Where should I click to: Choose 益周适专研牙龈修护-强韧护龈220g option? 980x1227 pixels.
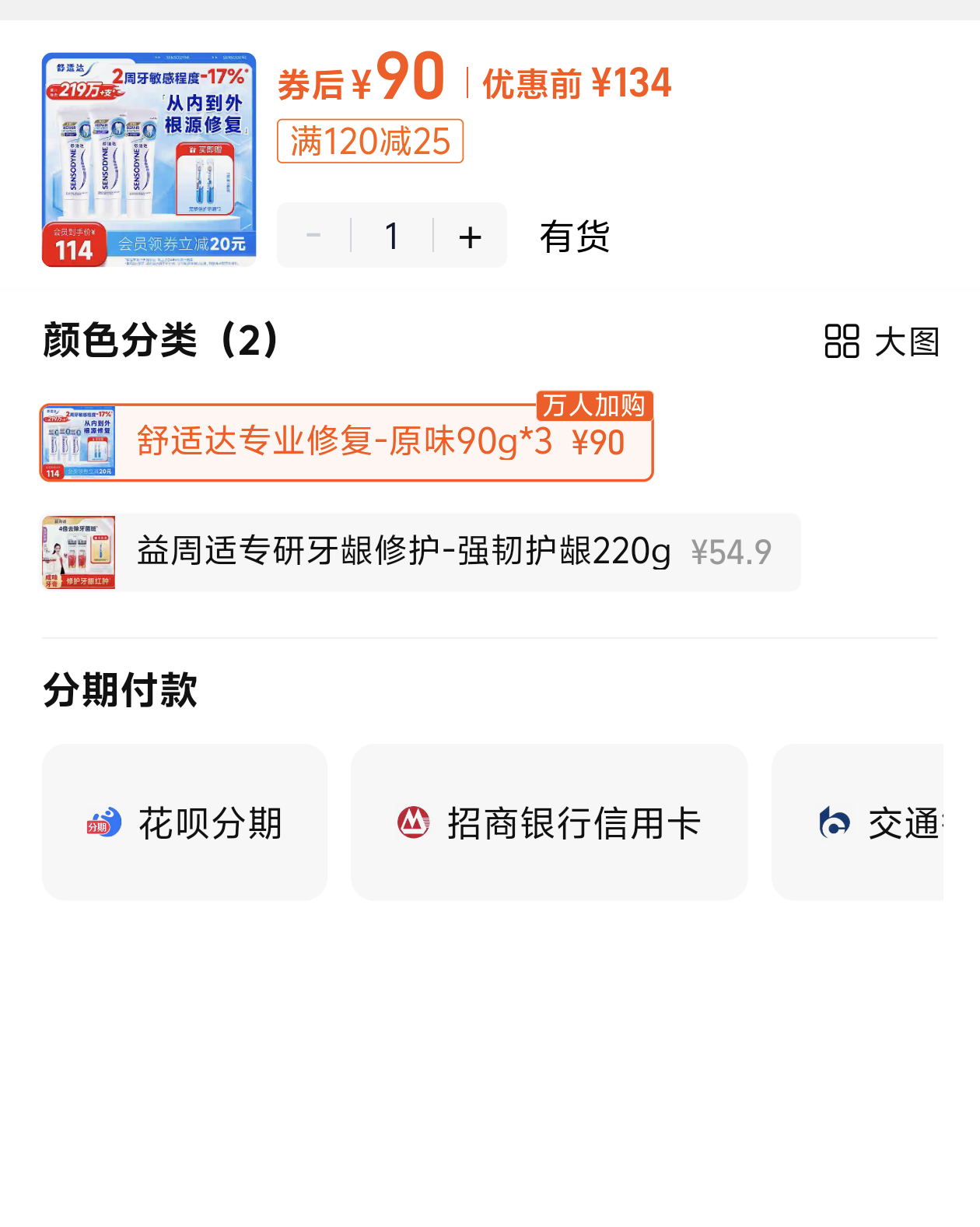[420, 552]
